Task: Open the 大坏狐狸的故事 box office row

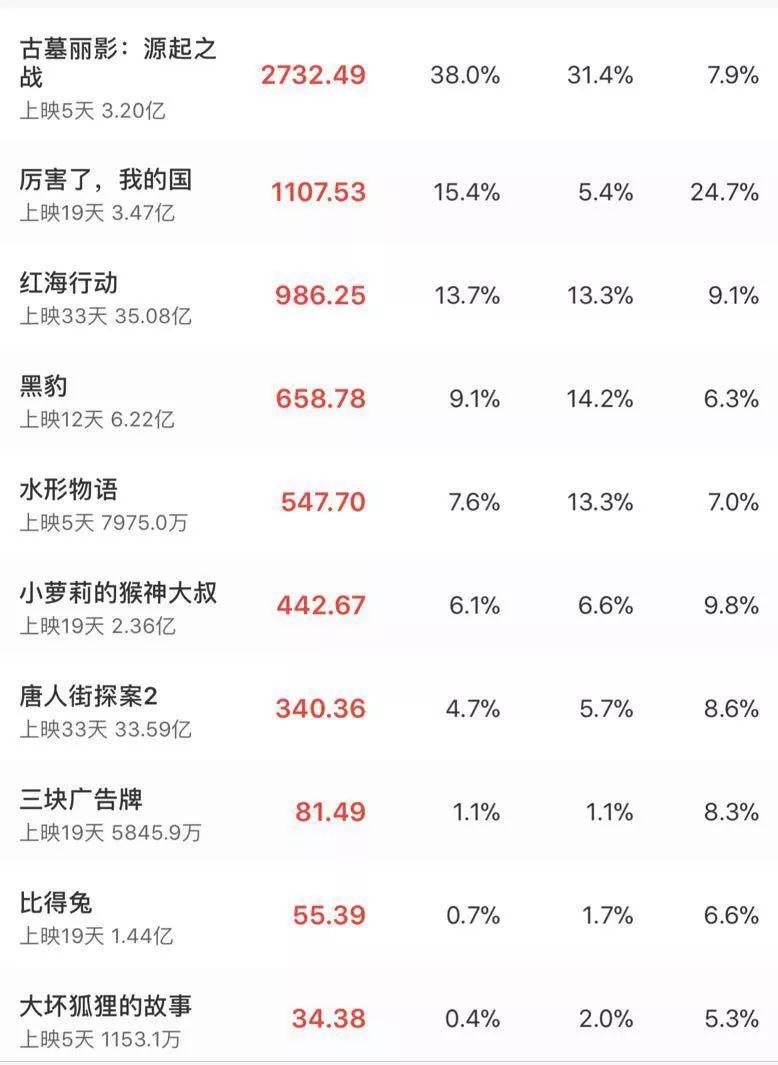Action: tap(105, 1007)
